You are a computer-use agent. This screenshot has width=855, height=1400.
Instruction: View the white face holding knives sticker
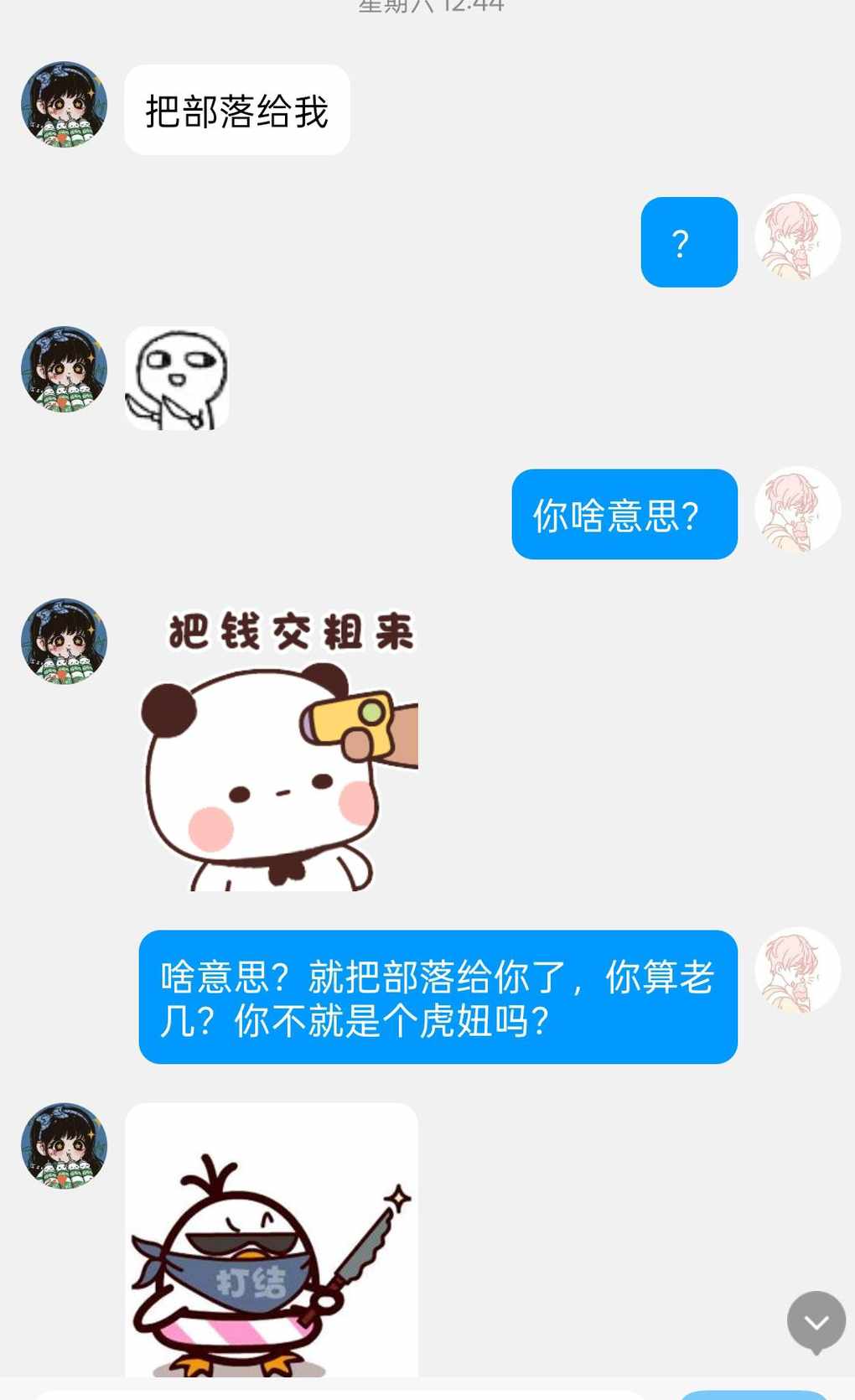tap(177, 378)
